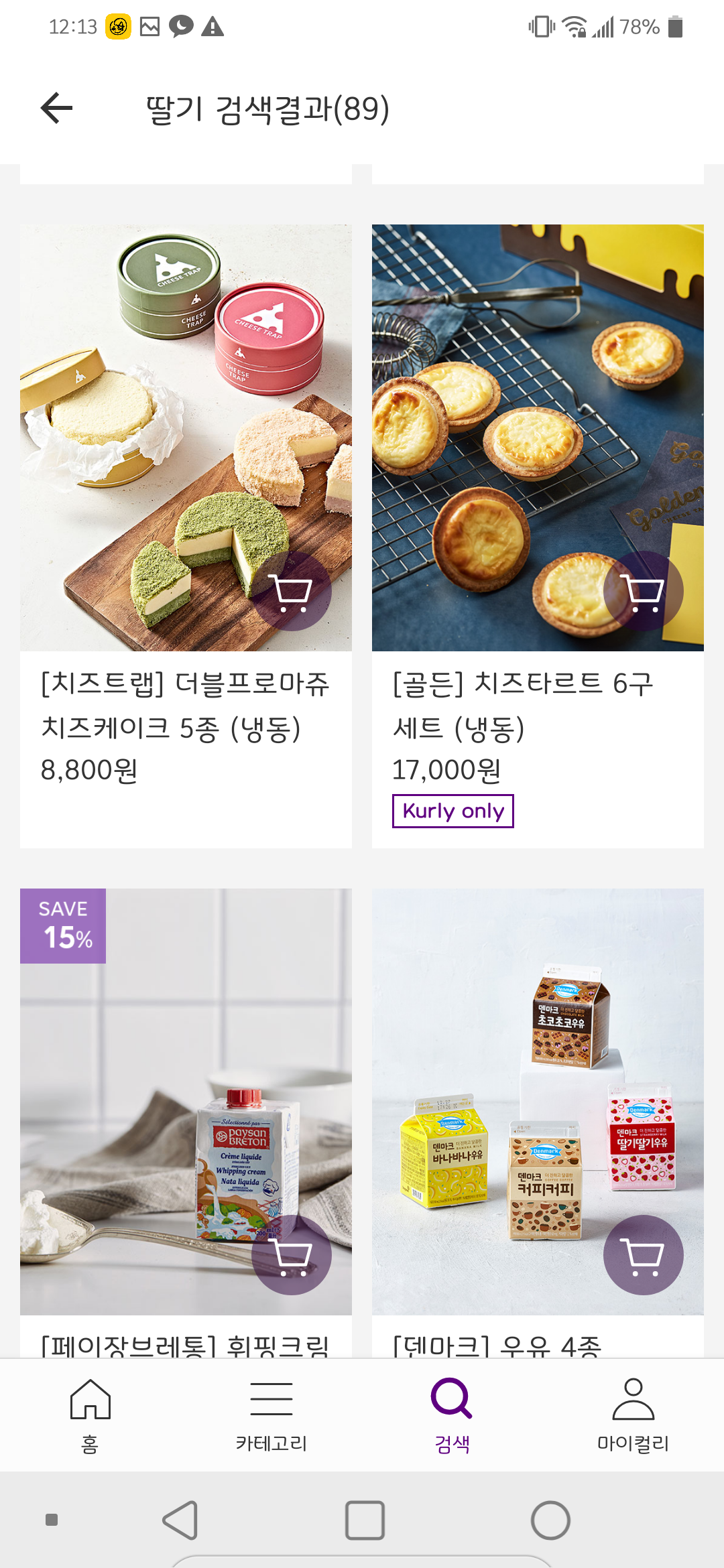Add 치즈트랩 cheesecake to cart
The image size is (724, 1568).
tap(292, 592)
